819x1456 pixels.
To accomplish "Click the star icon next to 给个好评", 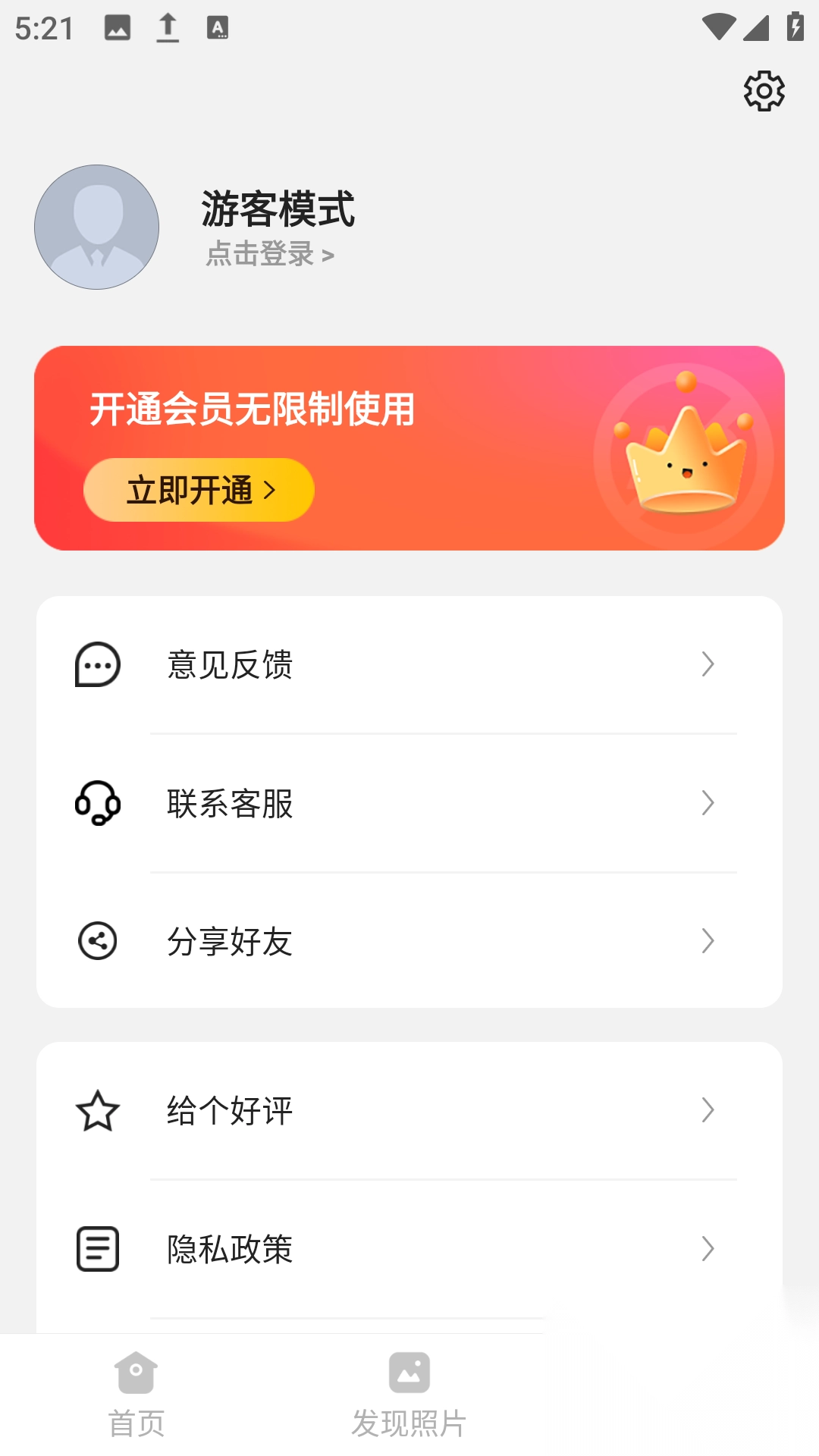I will coord(96,1111).
